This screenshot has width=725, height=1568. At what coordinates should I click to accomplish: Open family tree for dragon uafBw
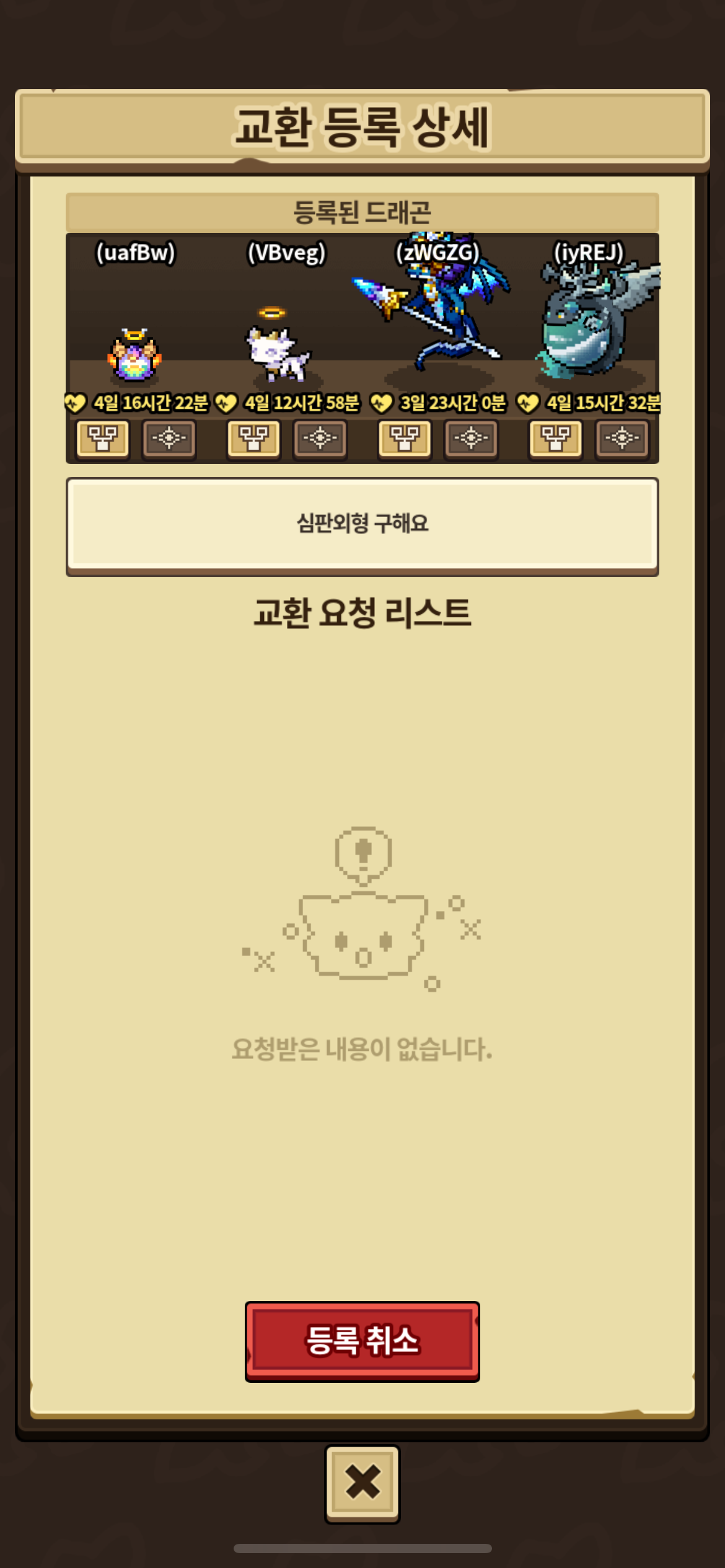(x=102, y=439)
